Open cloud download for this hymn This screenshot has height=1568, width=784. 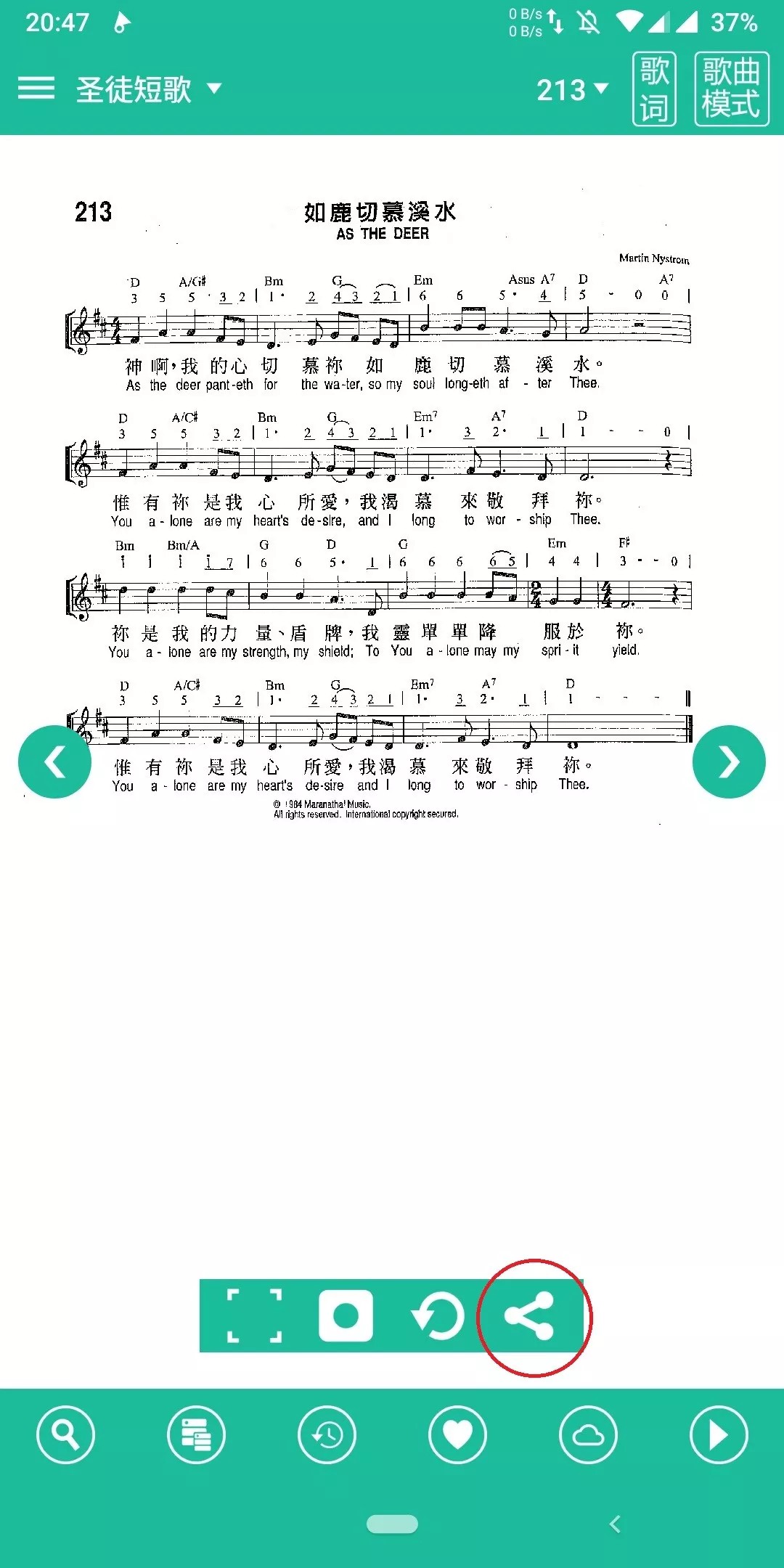point(588,1434)
